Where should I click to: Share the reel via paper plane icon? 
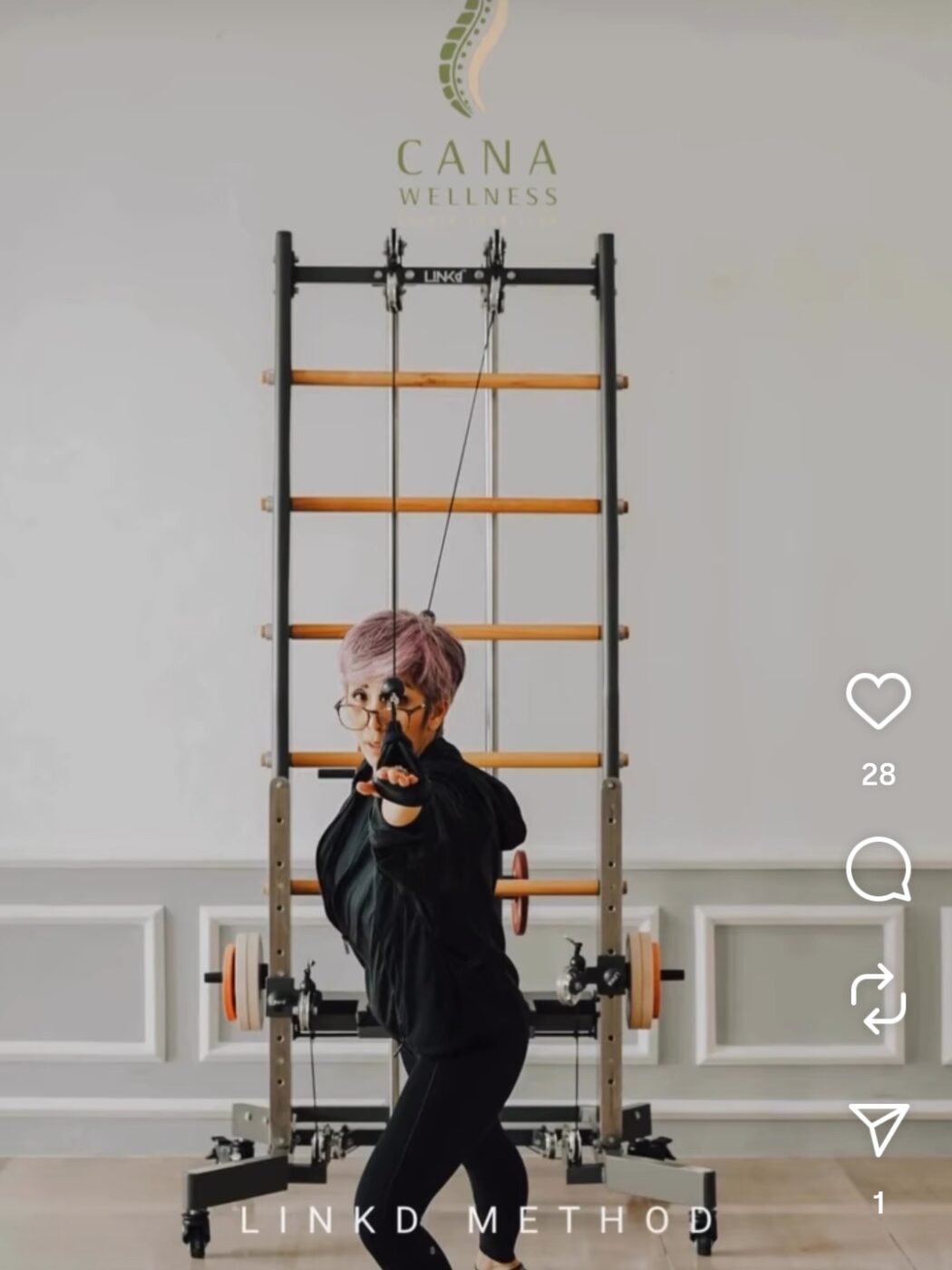(x=878, y=1129)
